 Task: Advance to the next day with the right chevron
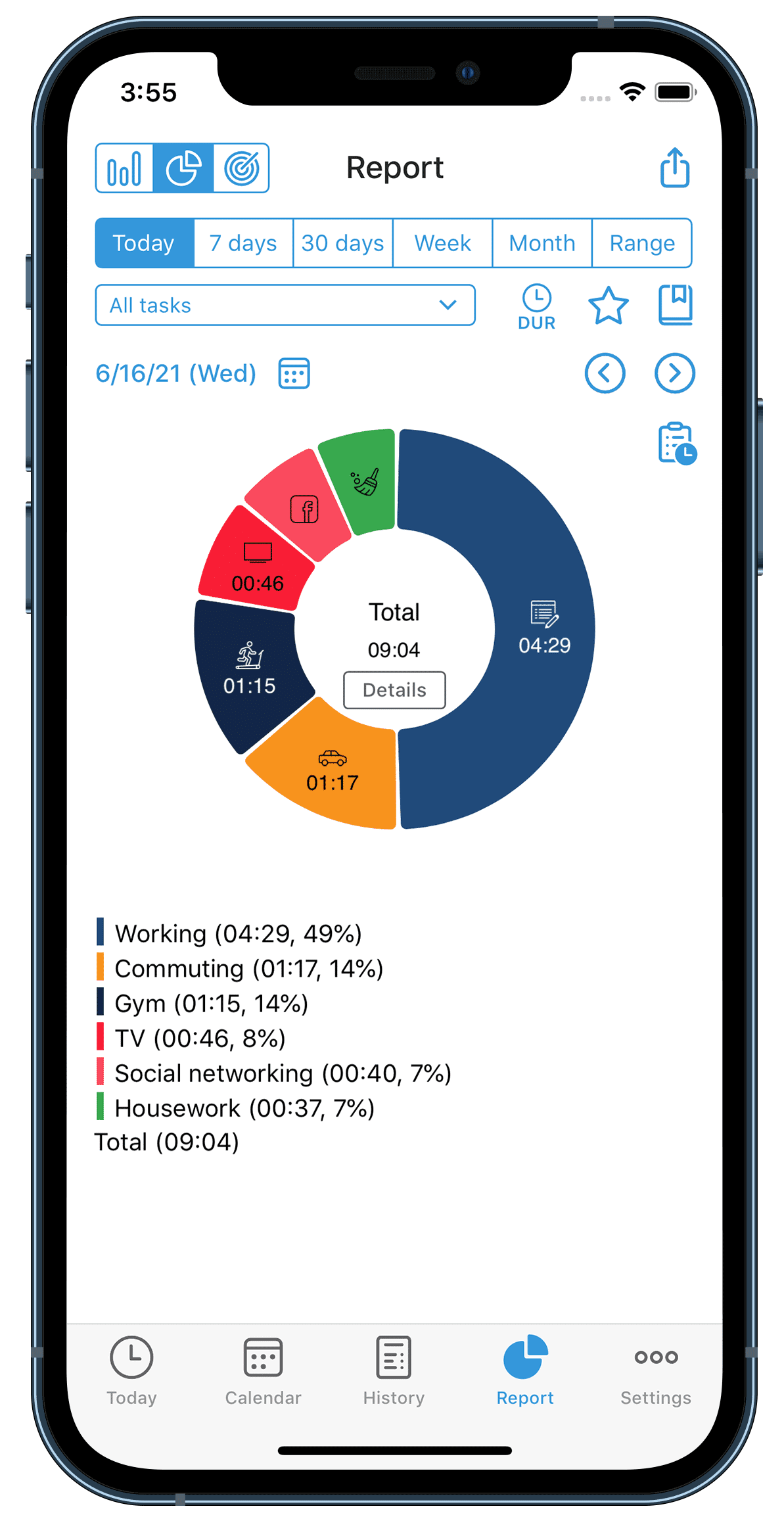(x=675, y=373)
